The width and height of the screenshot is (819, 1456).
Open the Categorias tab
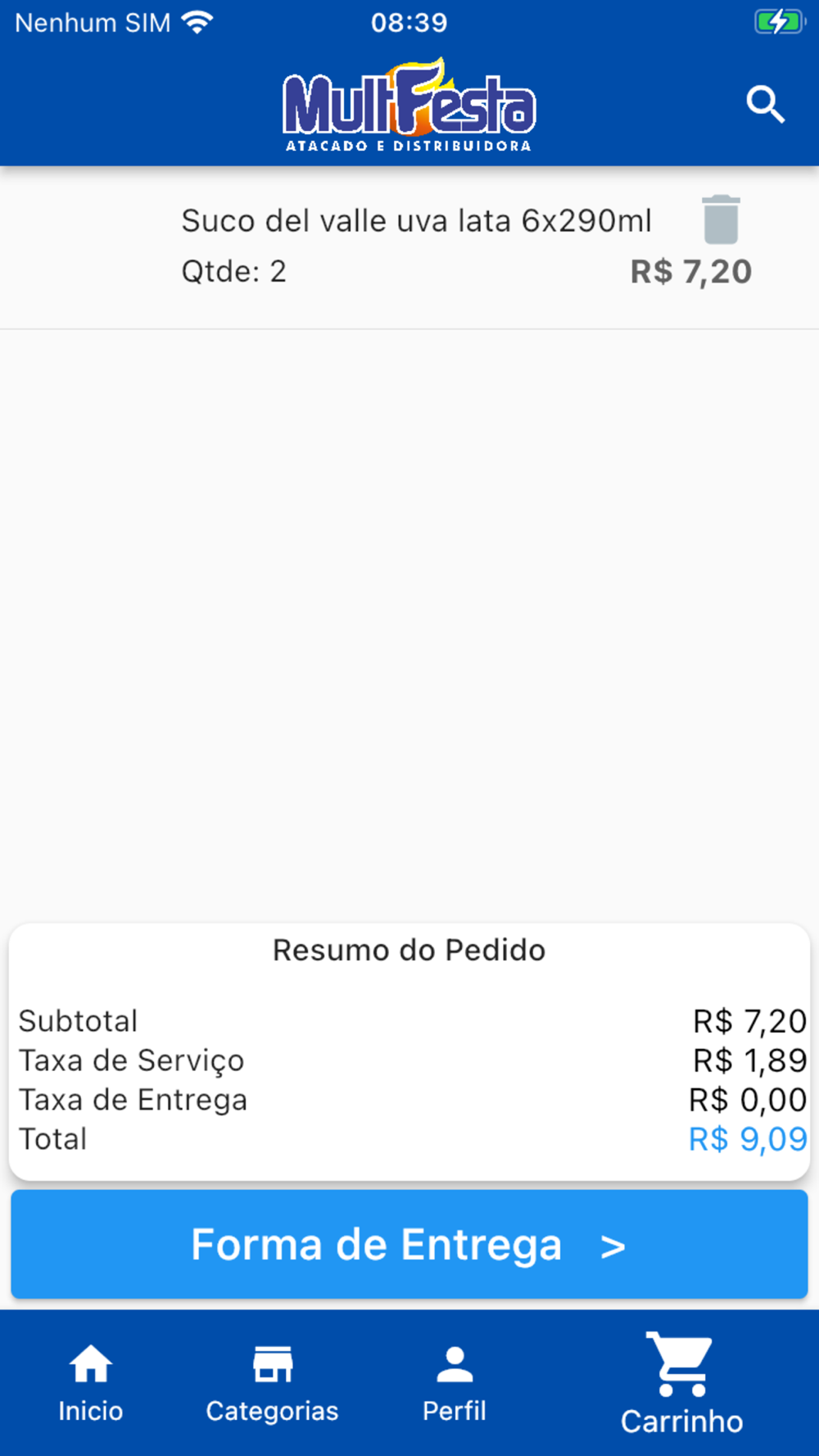[x=272, y=1382]
